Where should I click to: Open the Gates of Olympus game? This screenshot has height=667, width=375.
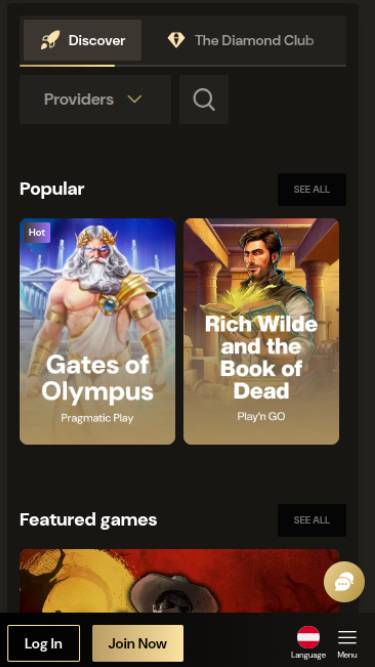coord(97,331)
